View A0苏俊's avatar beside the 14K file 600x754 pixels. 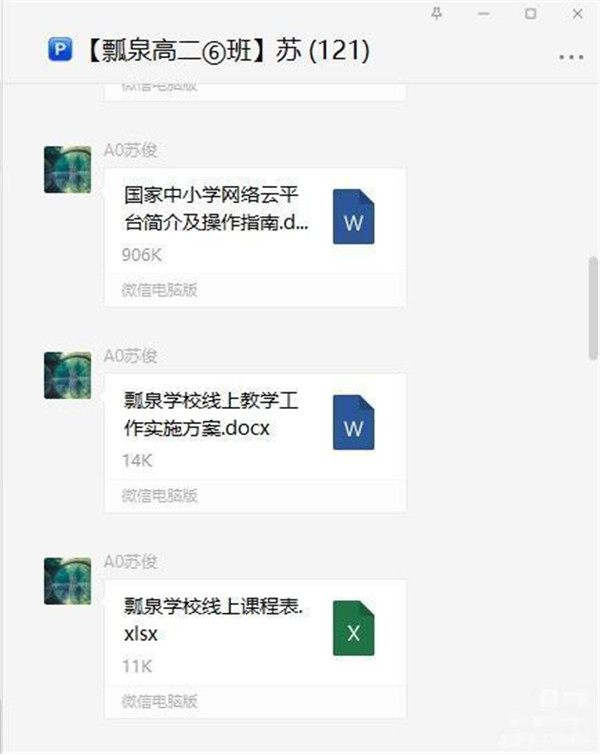pos(68,375)
